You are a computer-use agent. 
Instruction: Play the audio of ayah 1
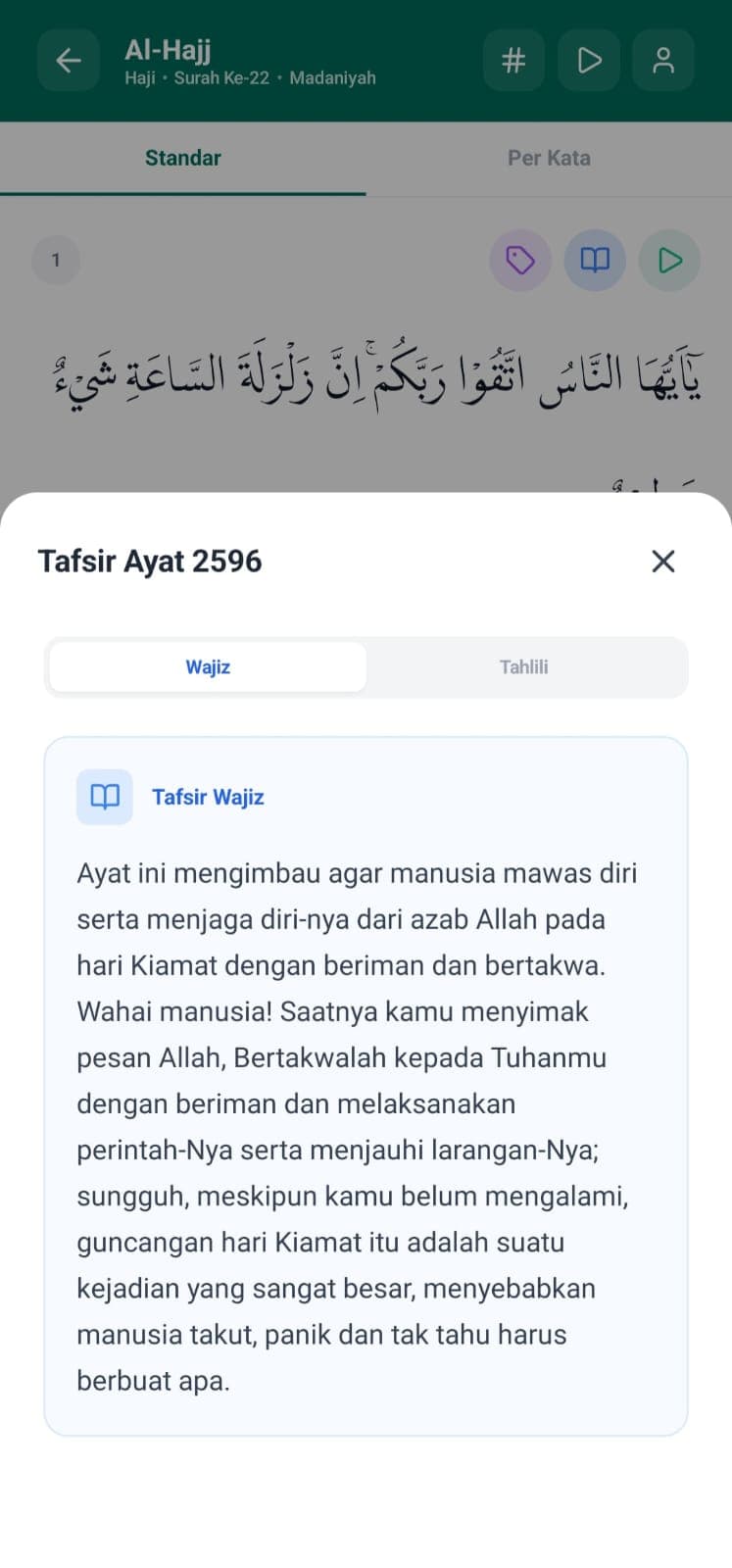[669, 261]
